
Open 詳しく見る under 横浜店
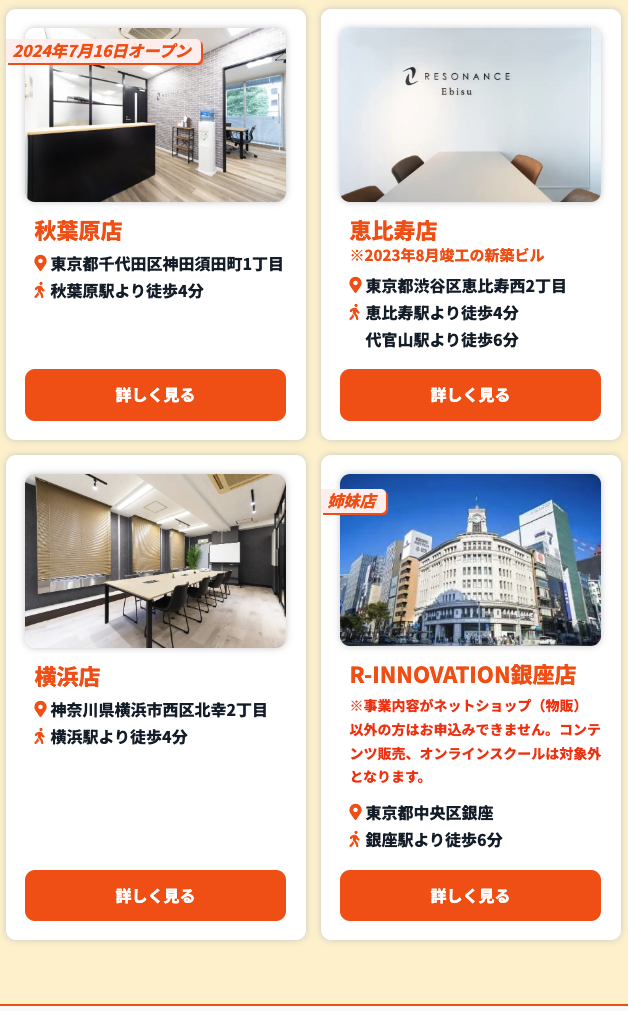coord(155,895)
